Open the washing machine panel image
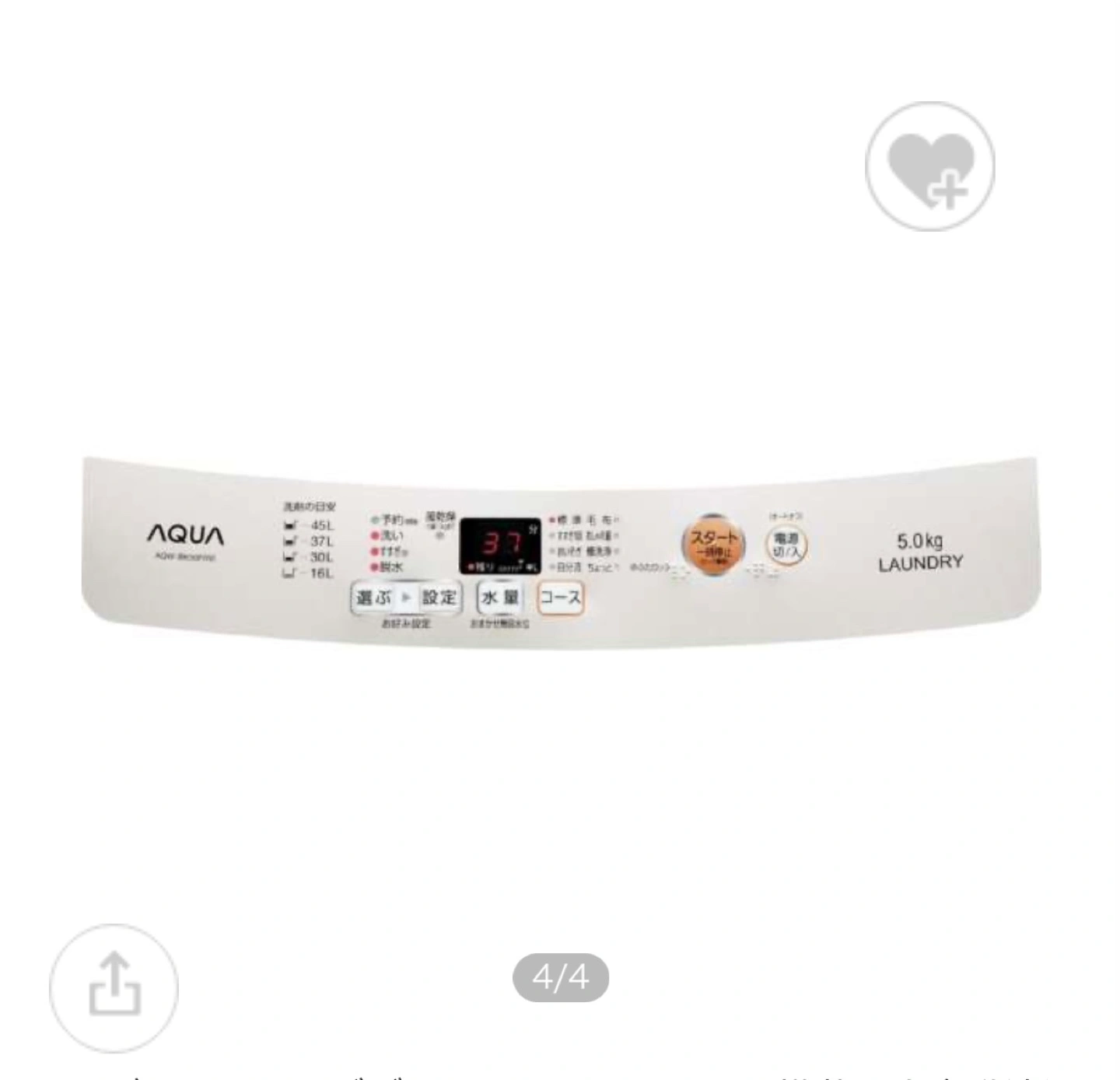This screenshot has height=1080, width=1120. pyautogui.click(x=560, y=552)
